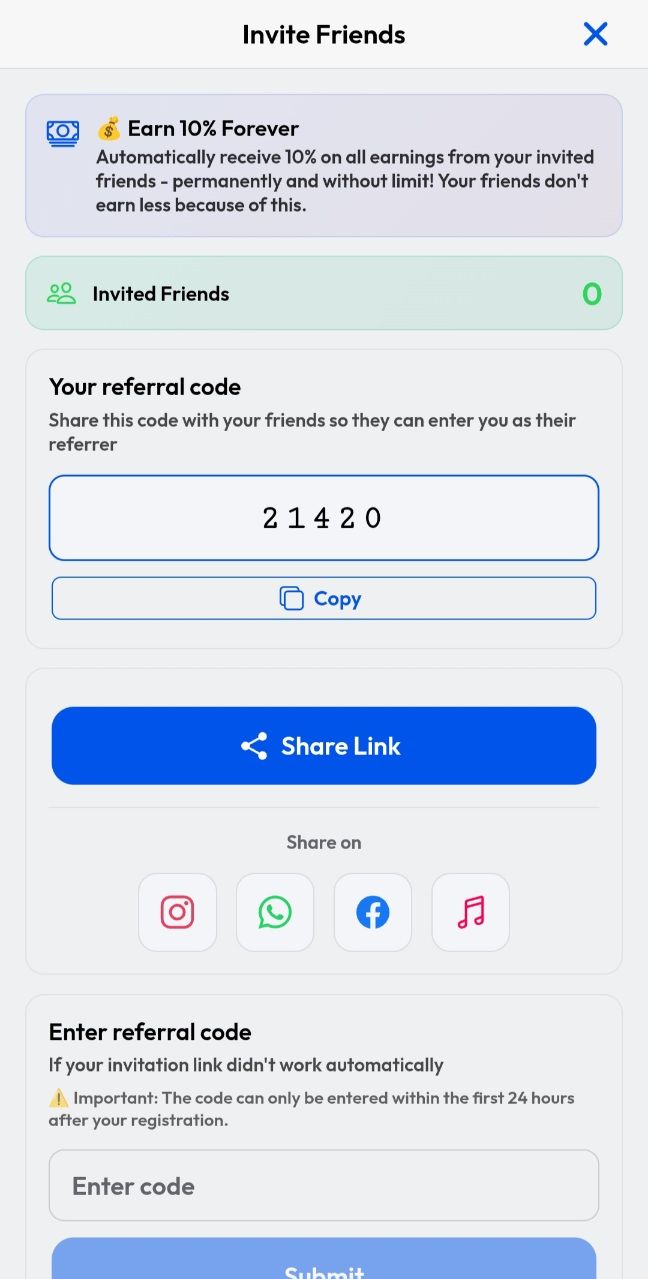Share using the music note icon
648x1279 pixels.
(x=471, y=912)
